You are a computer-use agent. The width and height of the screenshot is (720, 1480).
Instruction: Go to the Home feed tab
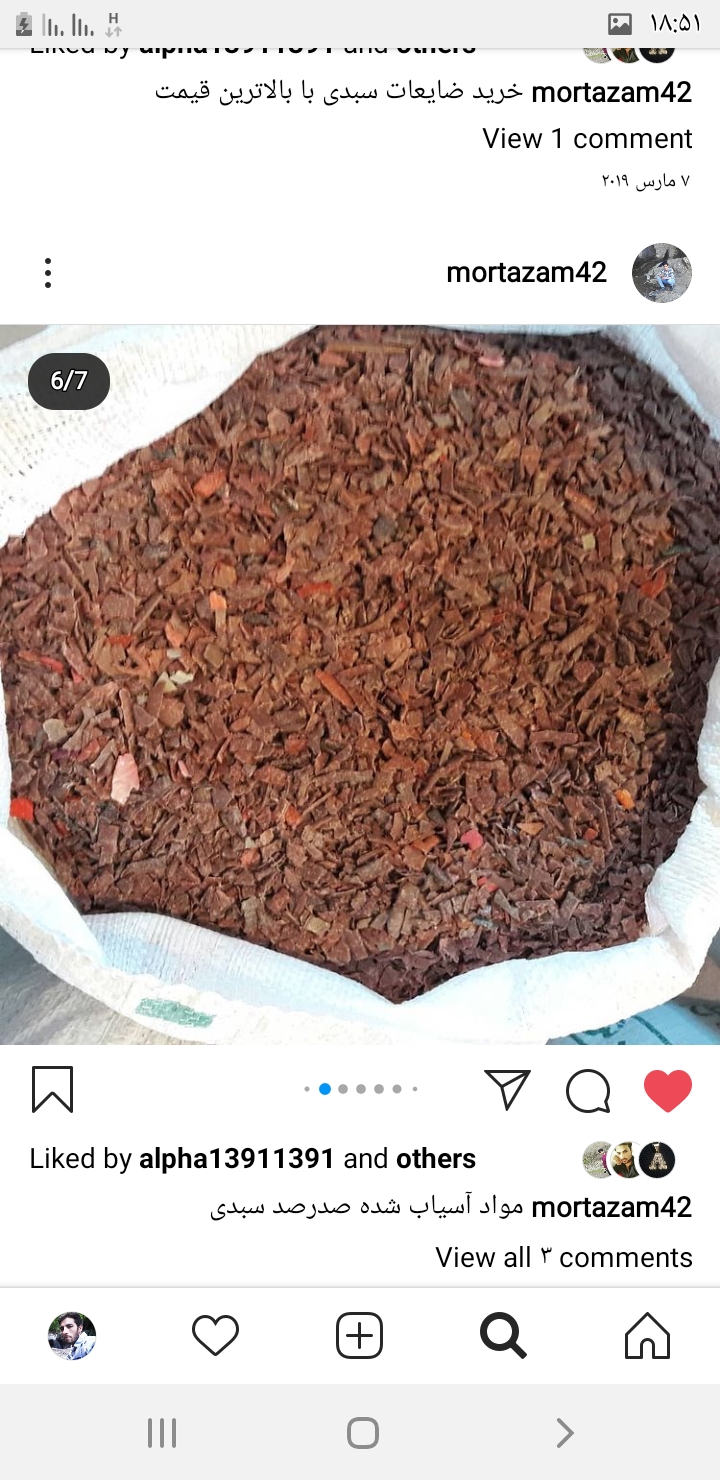(x=647, y=1336)
